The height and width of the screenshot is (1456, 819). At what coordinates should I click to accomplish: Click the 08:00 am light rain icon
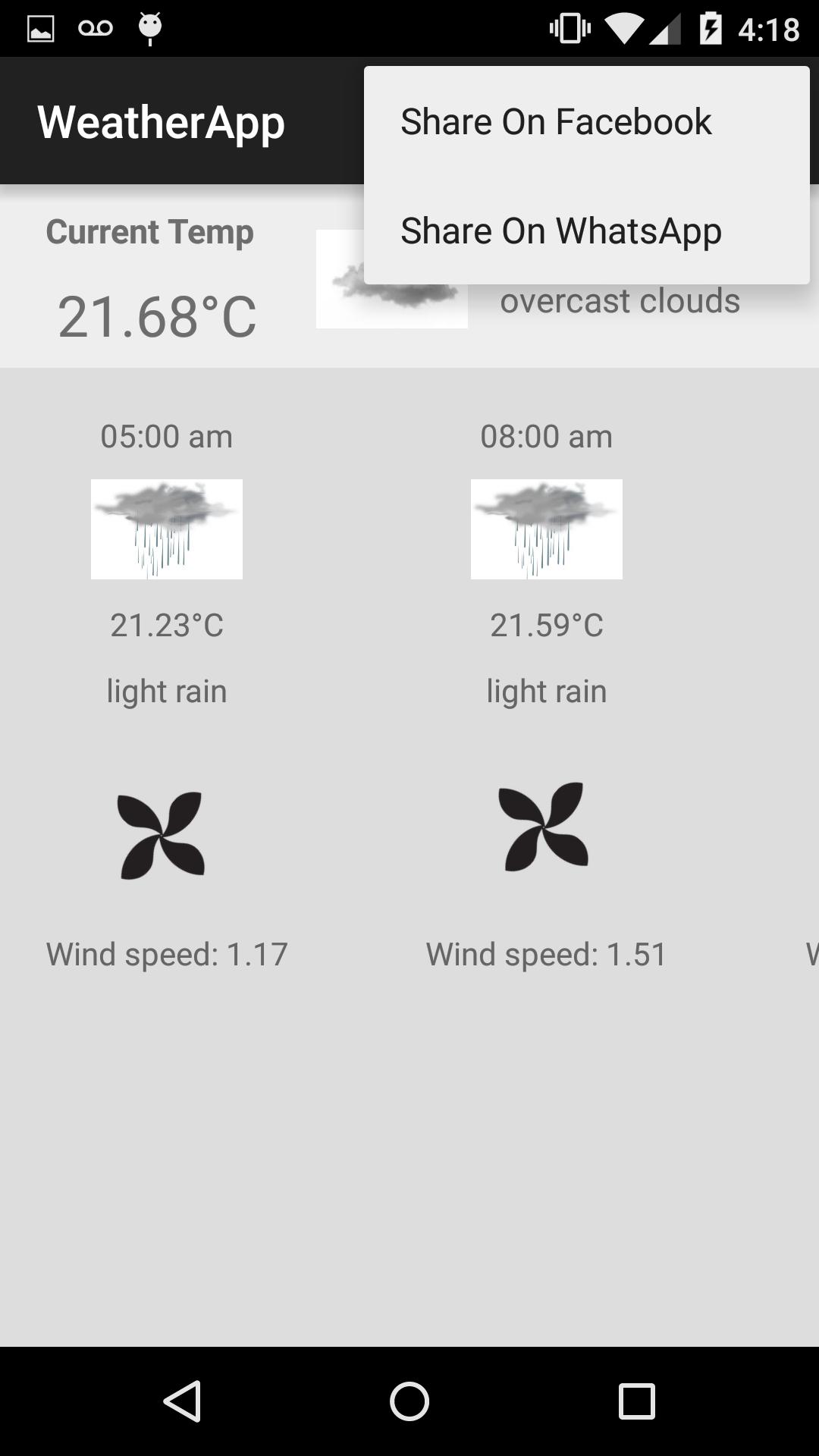tap(546, 529)
